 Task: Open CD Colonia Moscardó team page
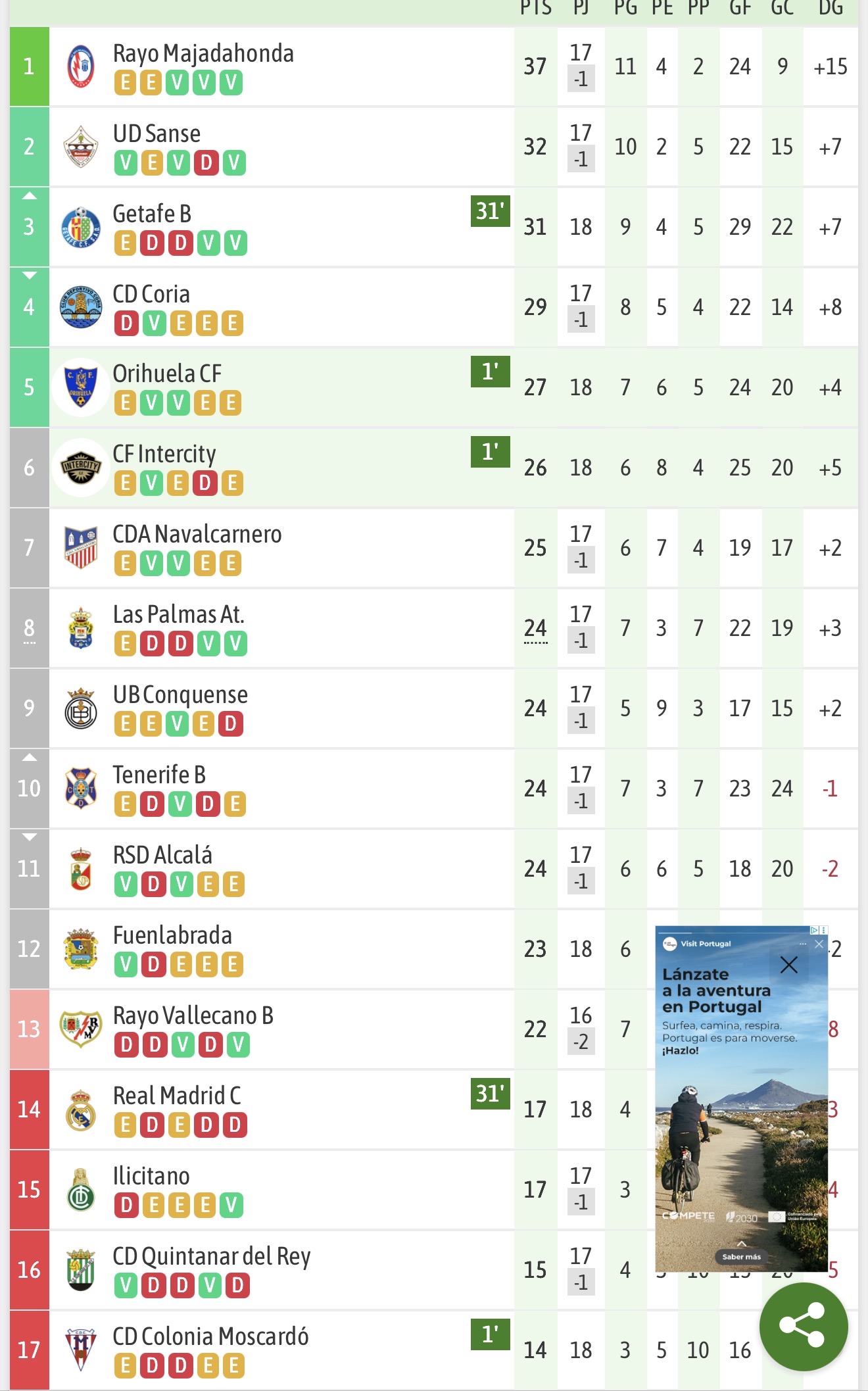click(x=210, y=1337)
